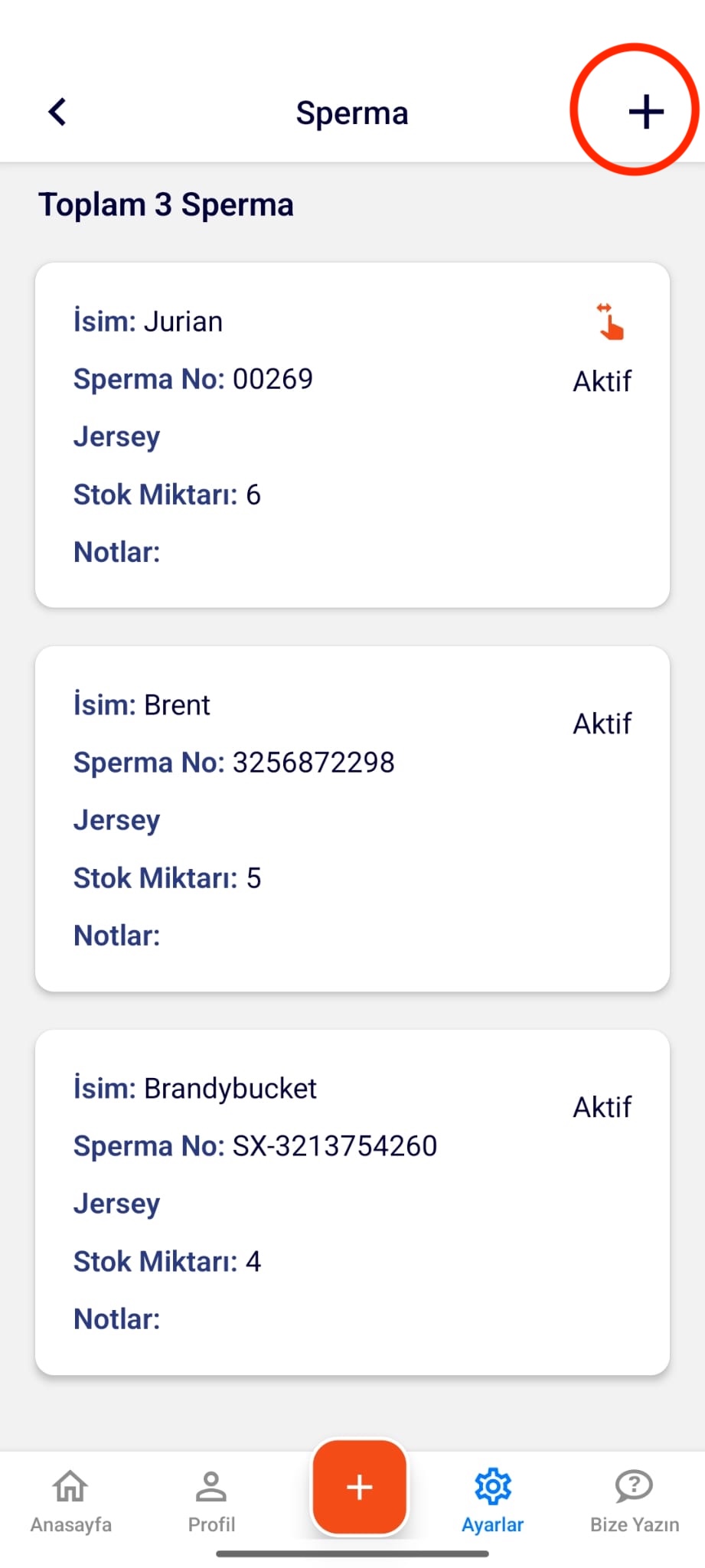Open the Bize Yazın tab
This screenshot has width=705, height=1568.
tap(634, 1501)
